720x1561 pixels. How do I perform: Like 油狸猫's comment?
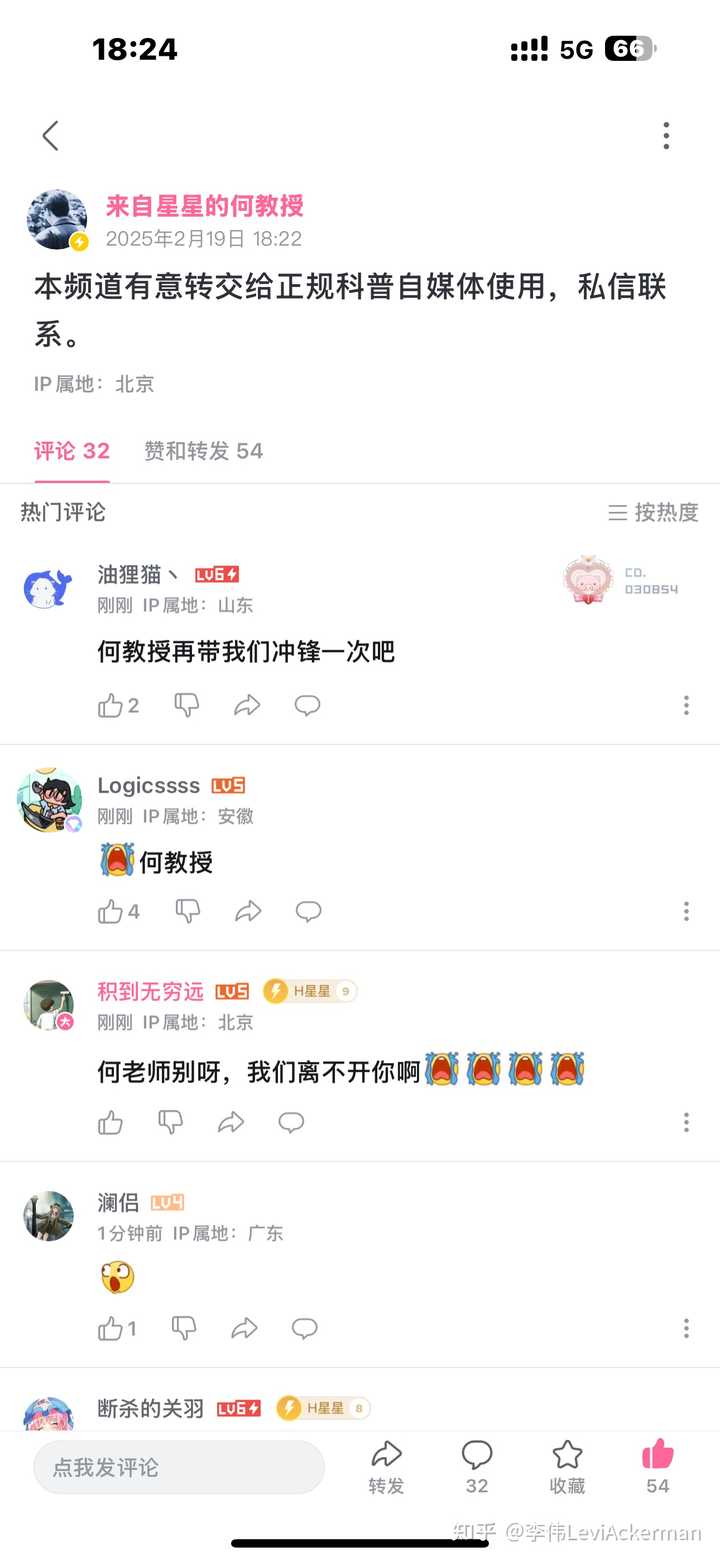[118, 706]
